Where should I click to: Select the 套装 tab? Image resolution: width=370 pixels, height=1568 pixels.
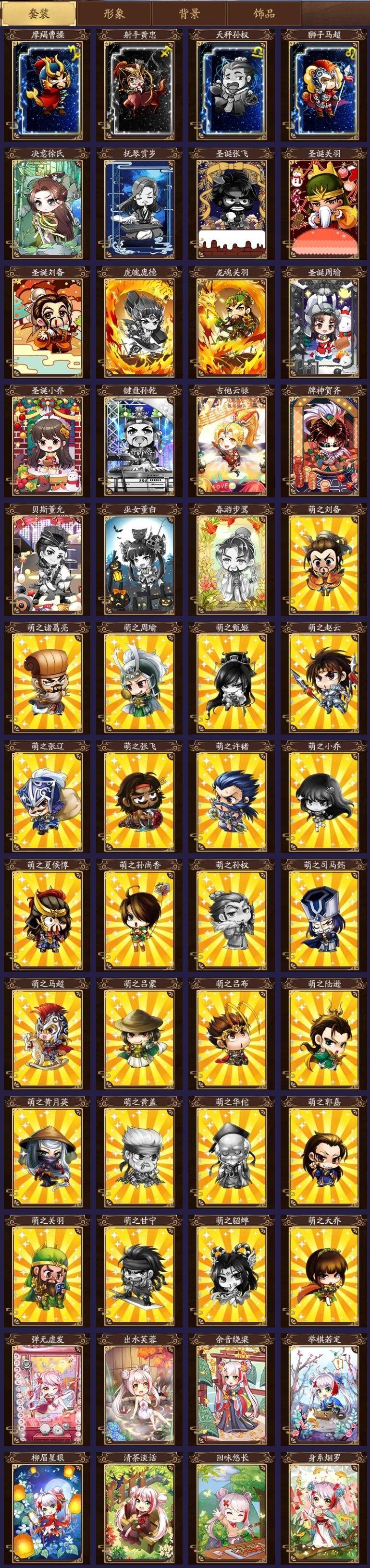[38, 13]
